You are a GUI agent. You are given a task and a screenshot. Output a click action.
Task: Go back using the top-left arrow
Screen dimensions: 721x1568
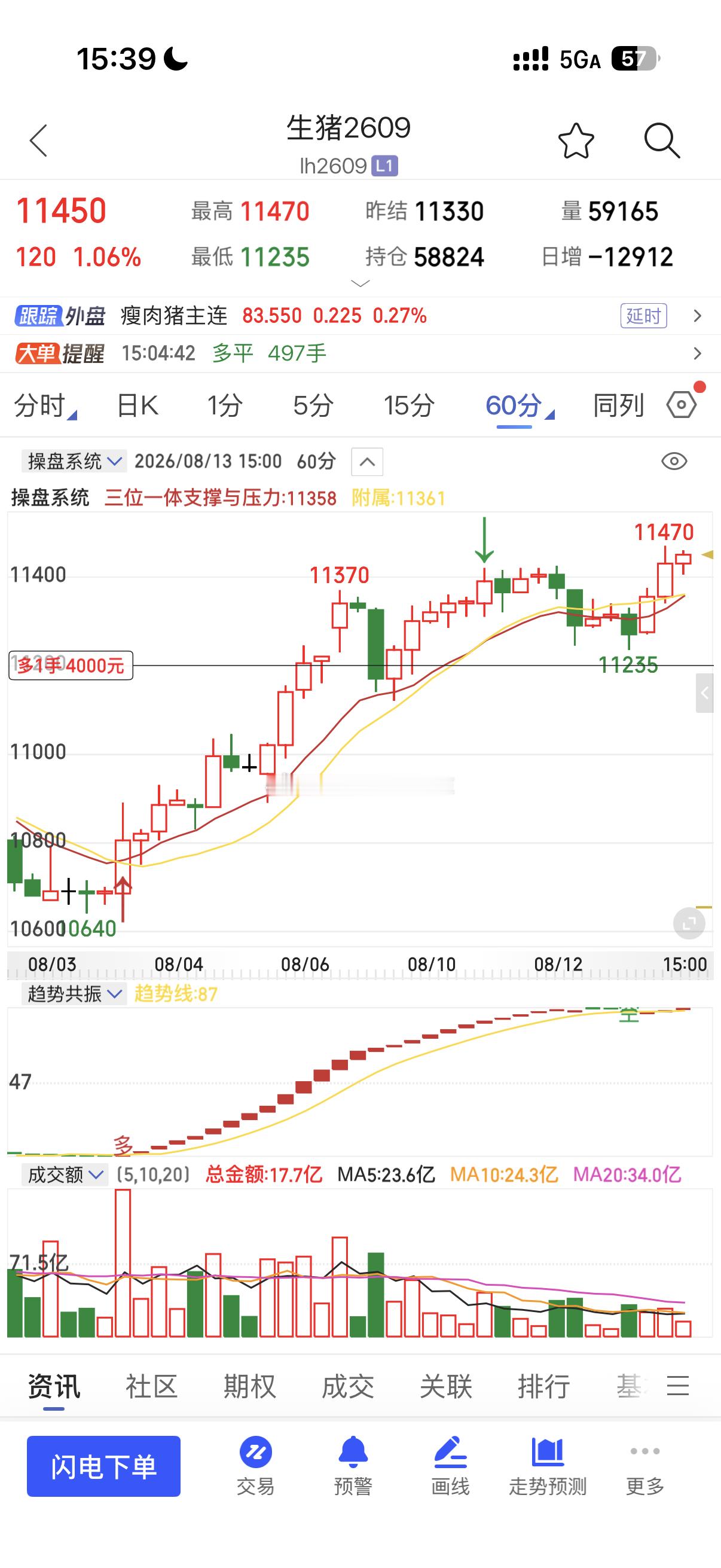(x=38, y=141)
